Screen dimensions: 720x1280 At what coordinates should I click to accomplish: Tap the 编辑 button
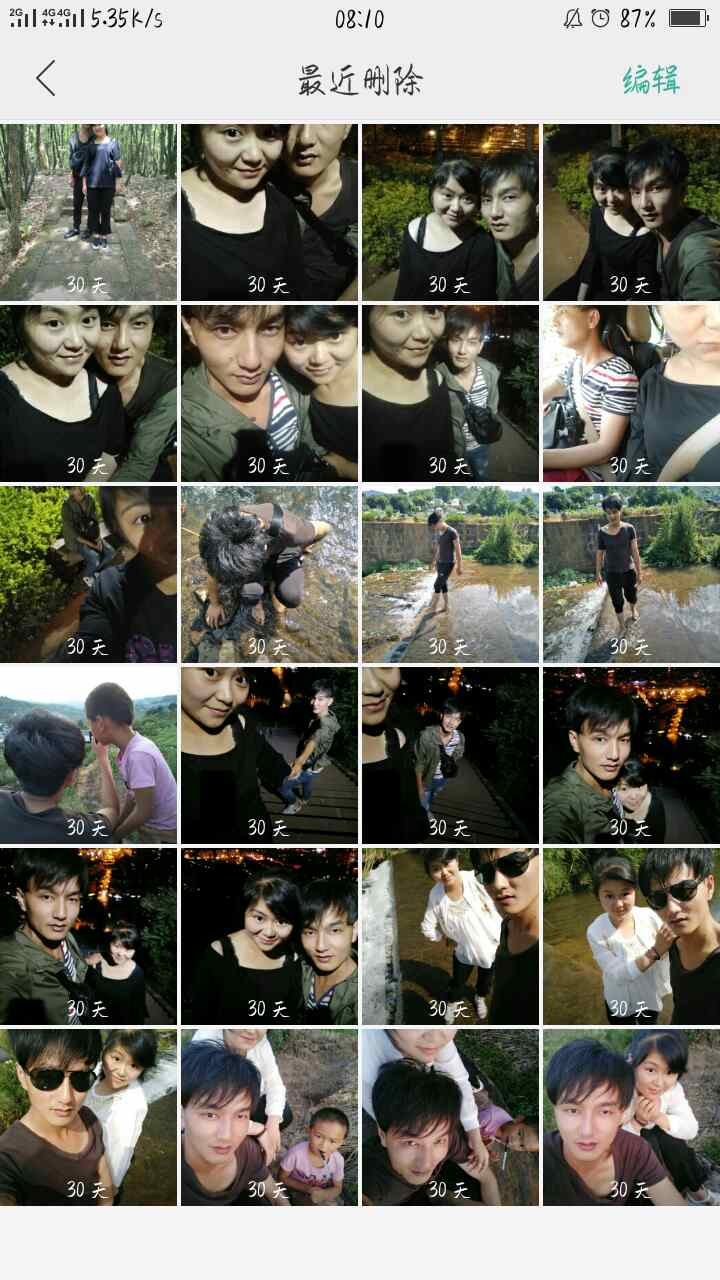coord(651,79)
